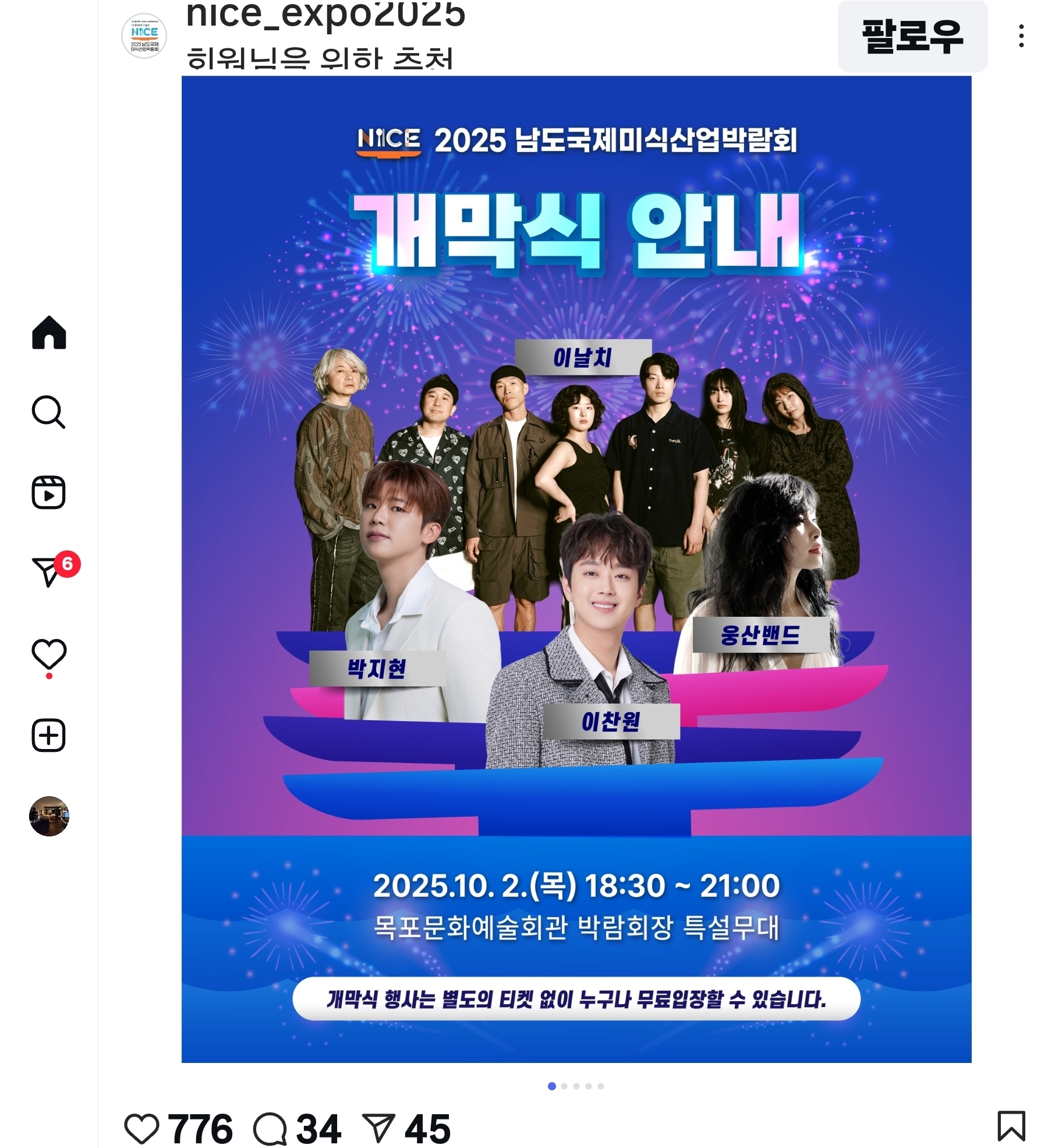Go to the Home feed

click(49, 333)
